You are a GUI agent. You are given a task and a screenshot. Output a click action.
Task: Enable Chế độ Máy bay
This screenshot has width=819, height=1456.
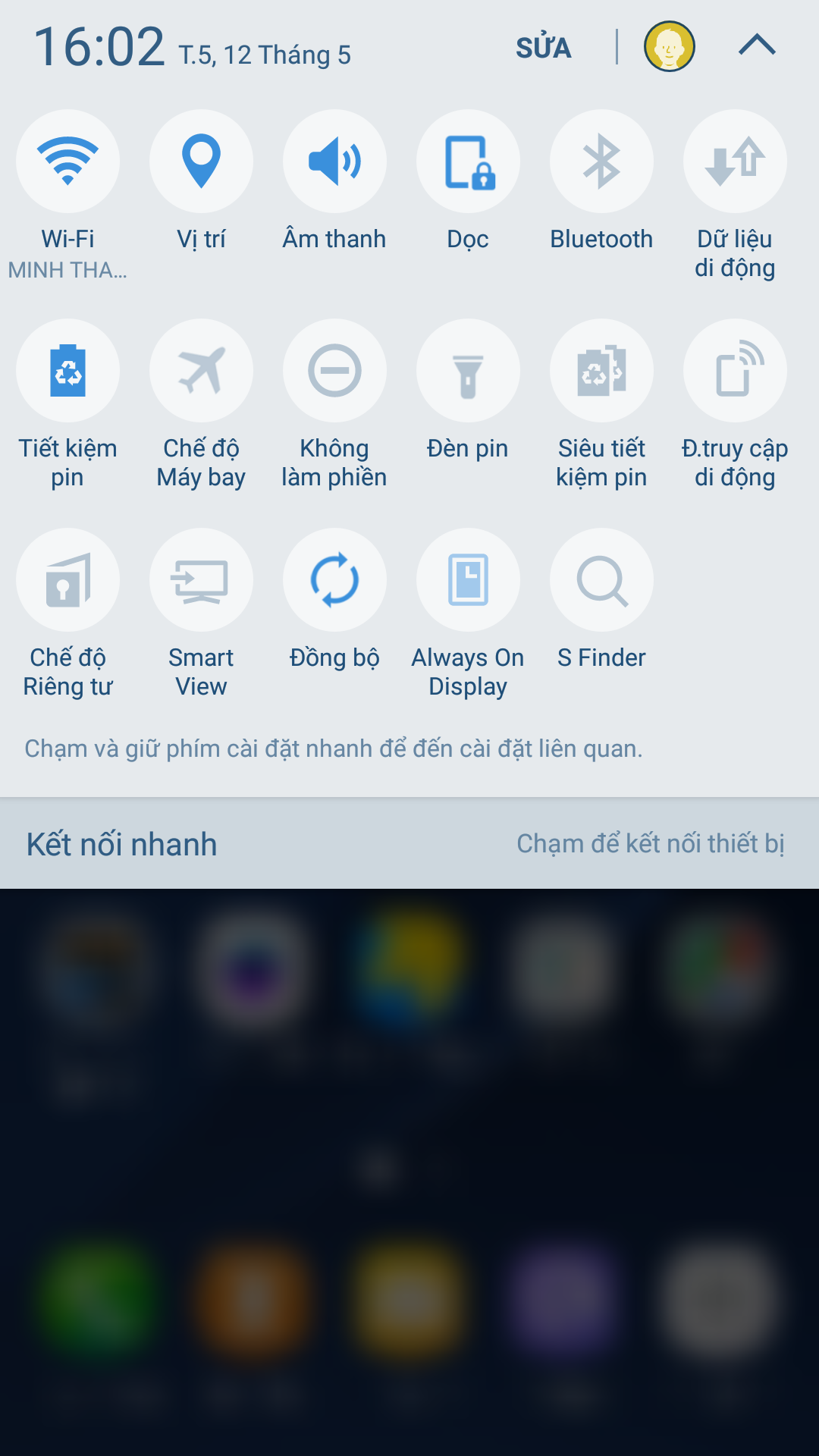(201, 371)
